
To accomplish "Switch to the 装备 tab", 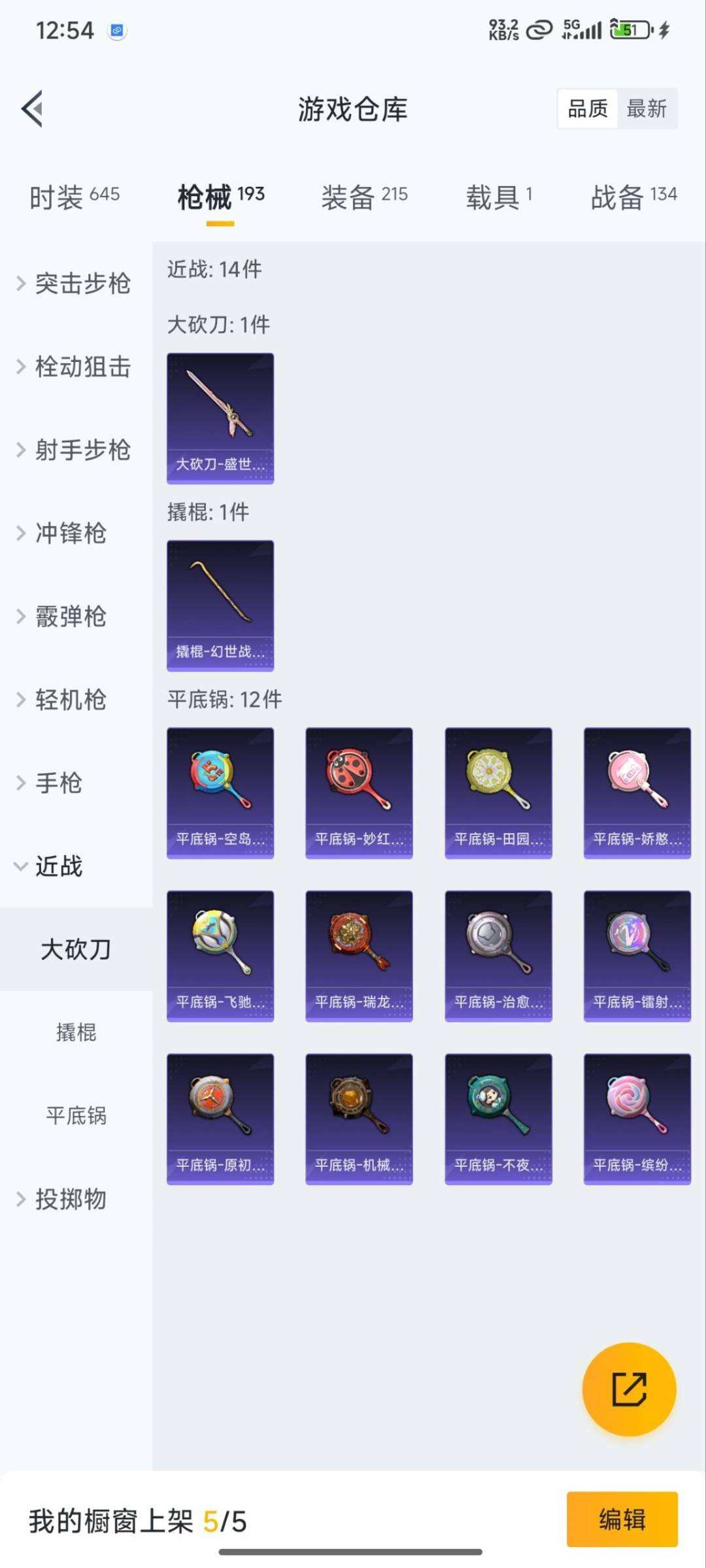I will point(364,196).
